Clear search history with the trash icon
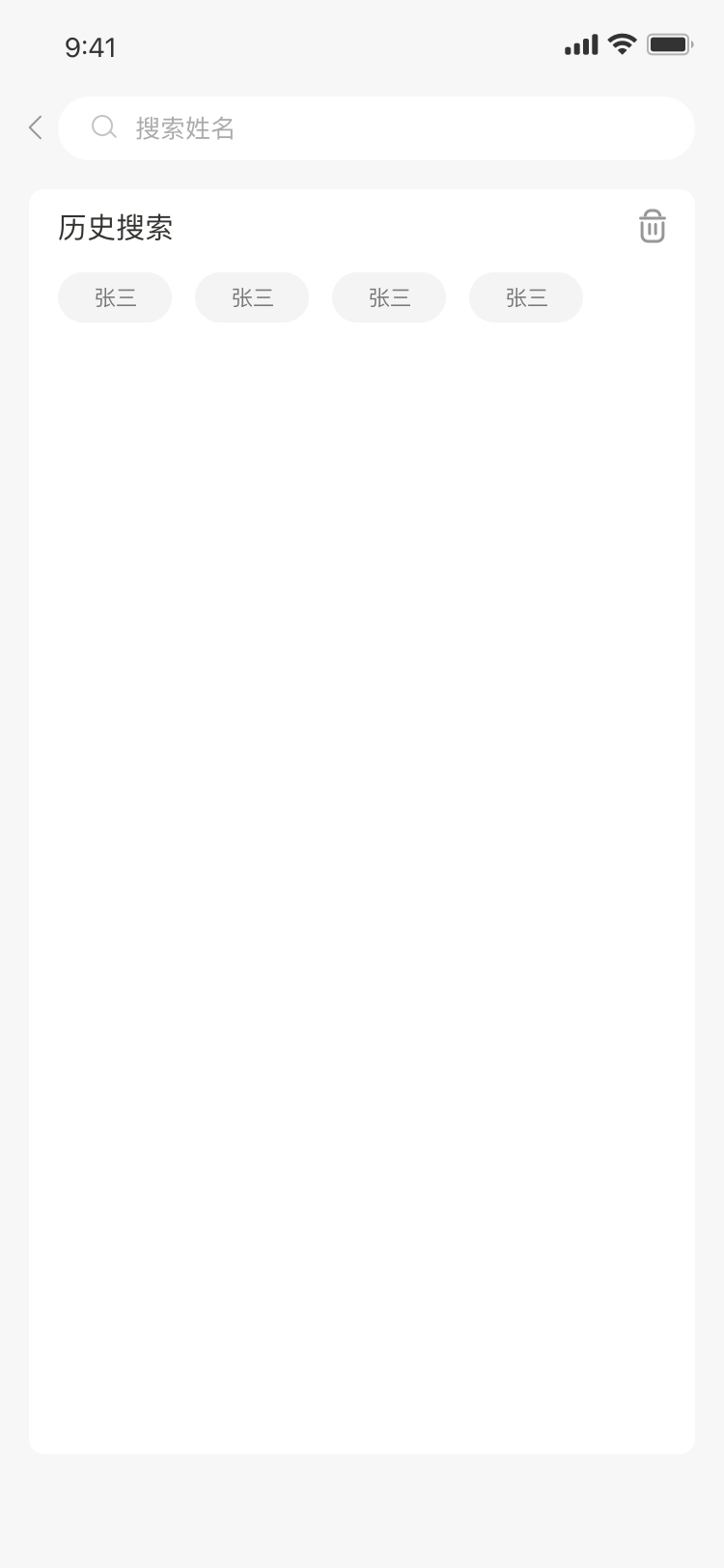 [x=652, y=227]
